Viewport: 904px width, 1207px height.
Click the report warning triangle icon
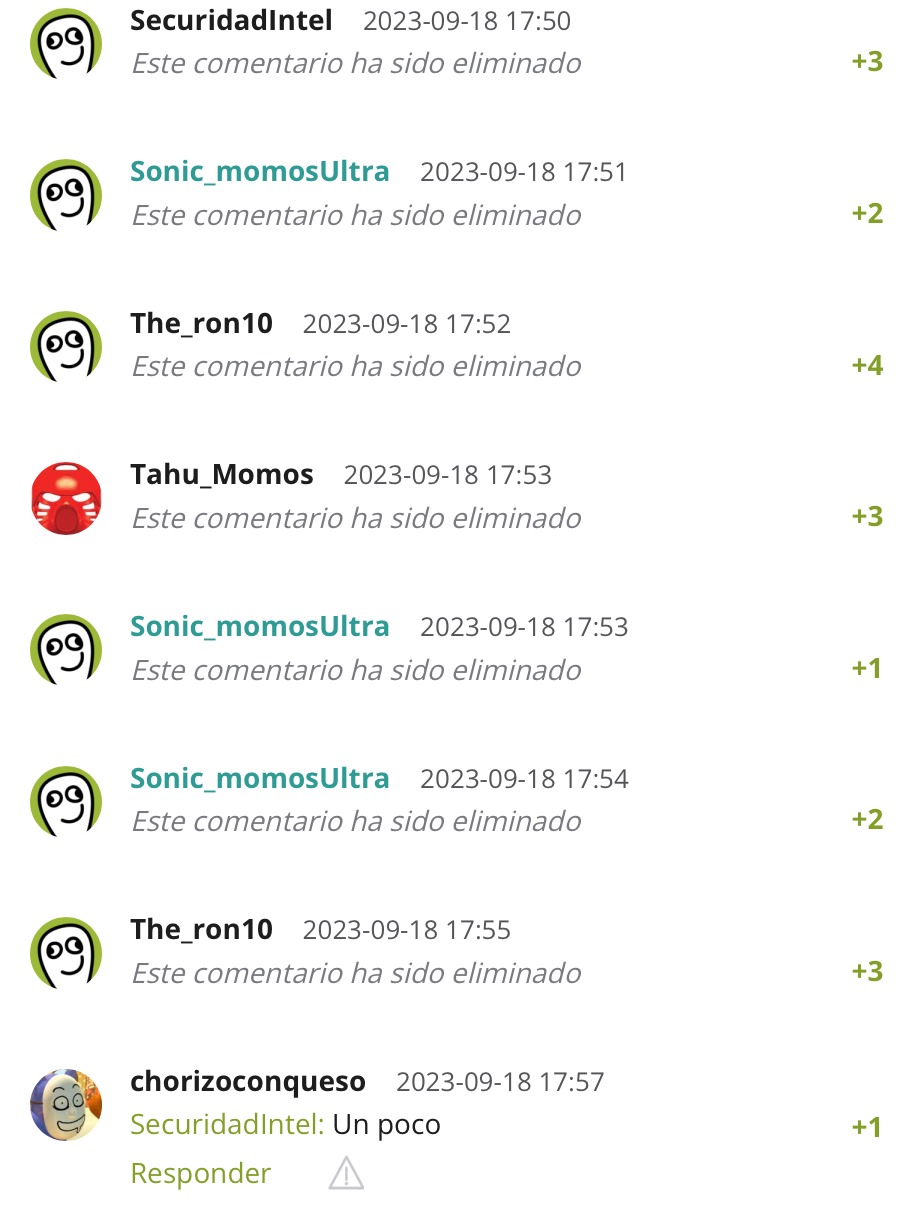345,1172
